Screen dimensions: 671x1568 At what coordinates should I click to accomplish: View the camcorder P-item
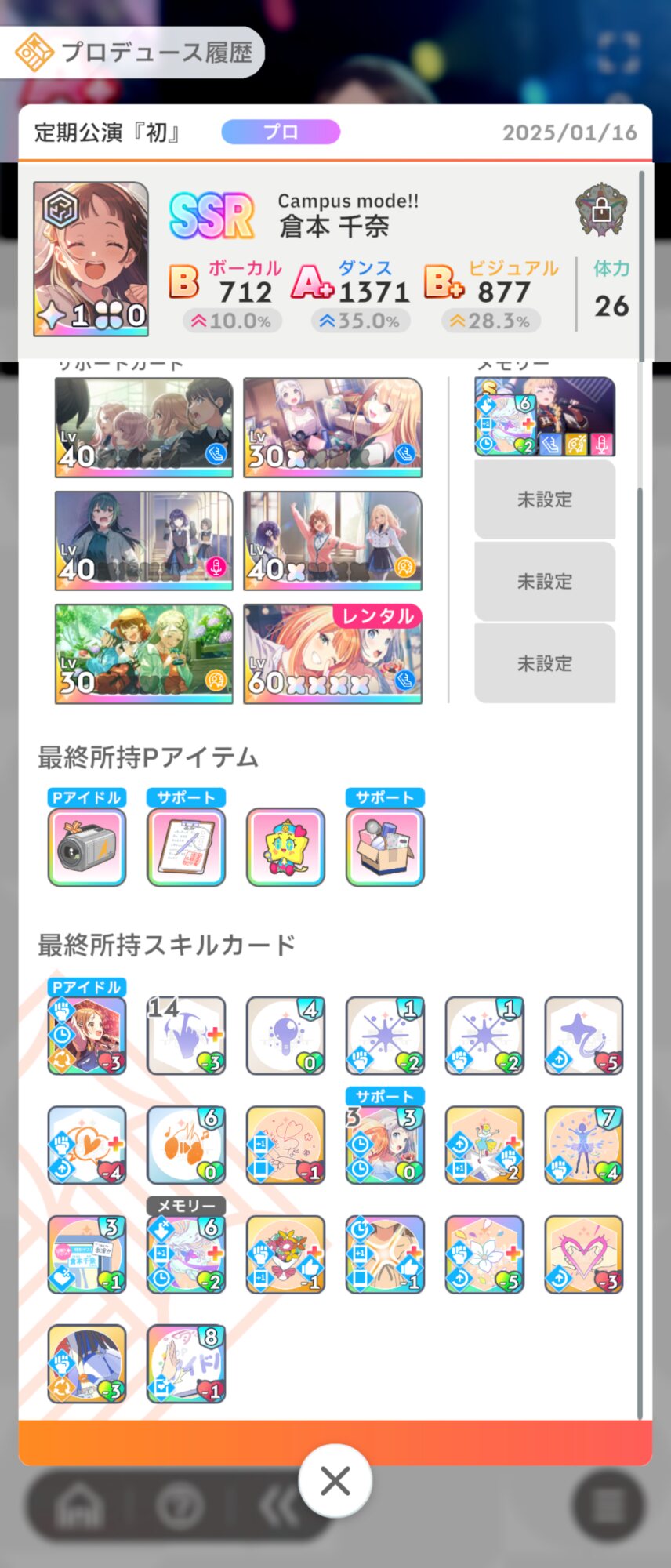pyautogui.click(x=87, y=847)
